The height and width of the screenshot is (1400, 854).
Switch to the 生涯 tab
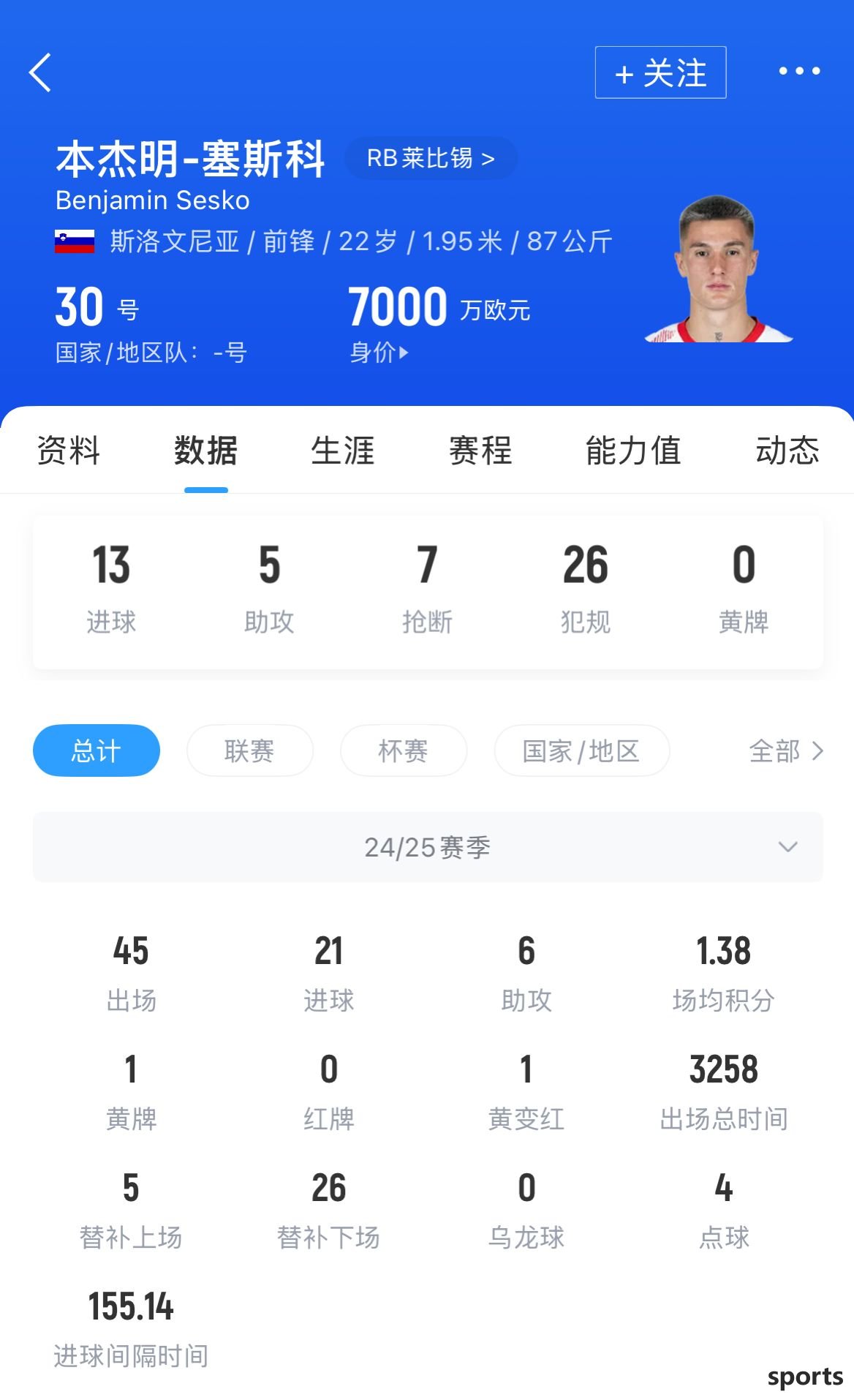[342, 450]
